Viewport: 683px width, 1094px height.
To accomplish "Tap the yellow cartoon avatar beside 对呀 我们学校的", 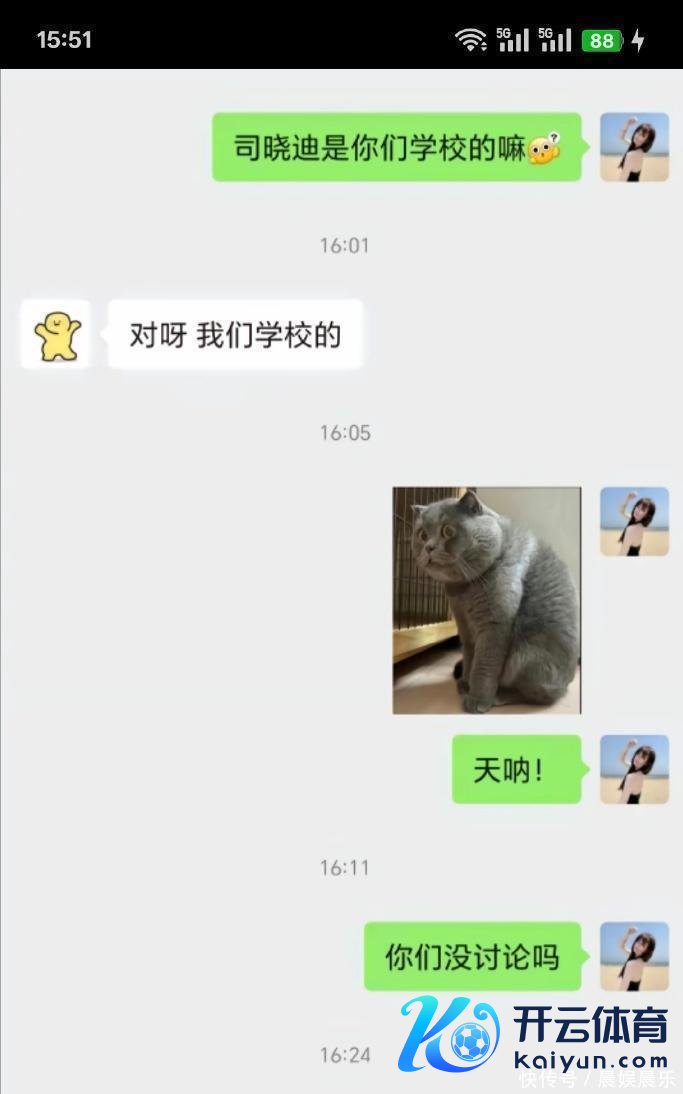I will pos(56,335).
